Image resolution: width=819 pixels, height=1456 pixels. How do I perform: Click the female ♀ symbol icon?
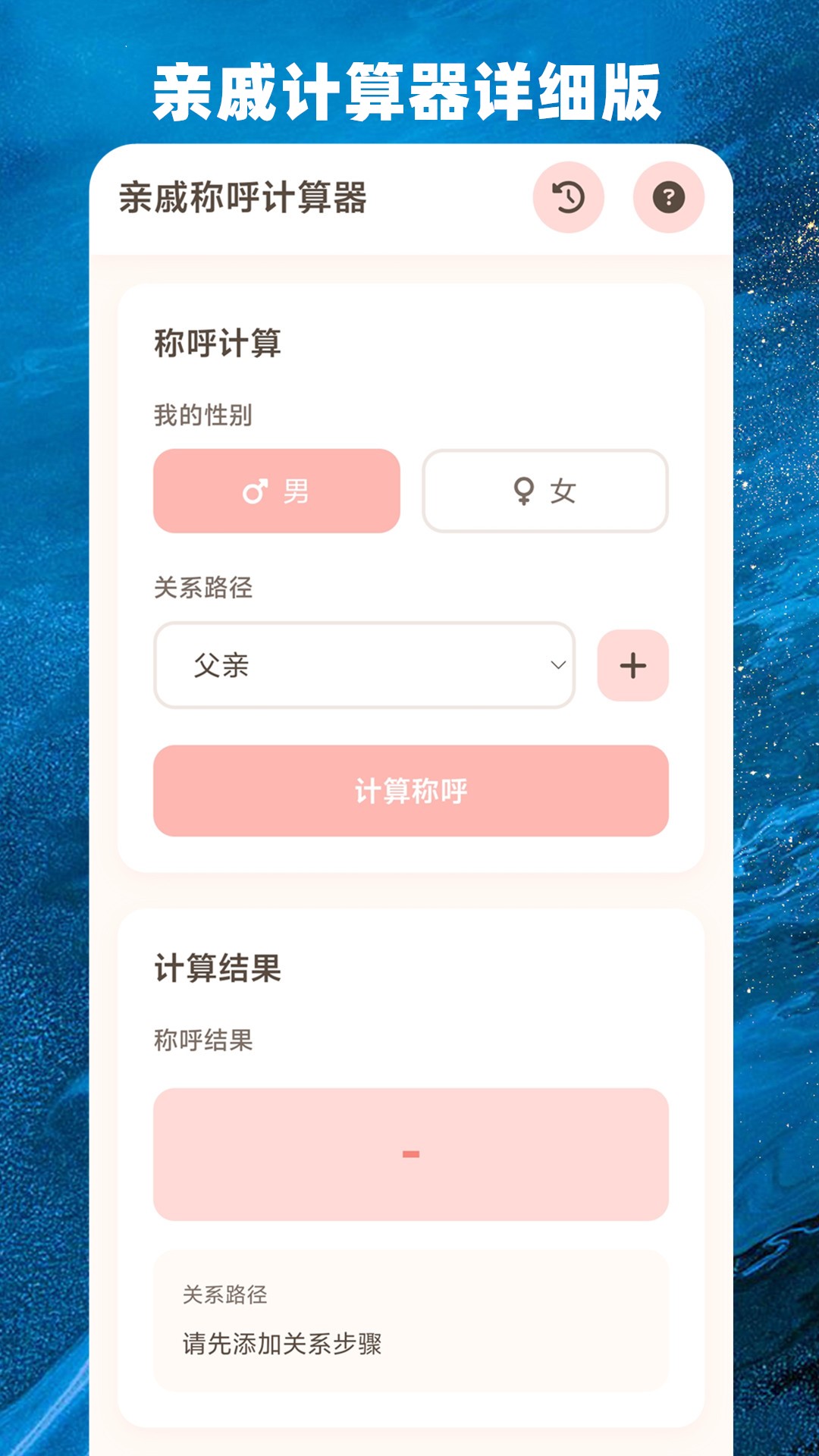(x=525, y=491)
